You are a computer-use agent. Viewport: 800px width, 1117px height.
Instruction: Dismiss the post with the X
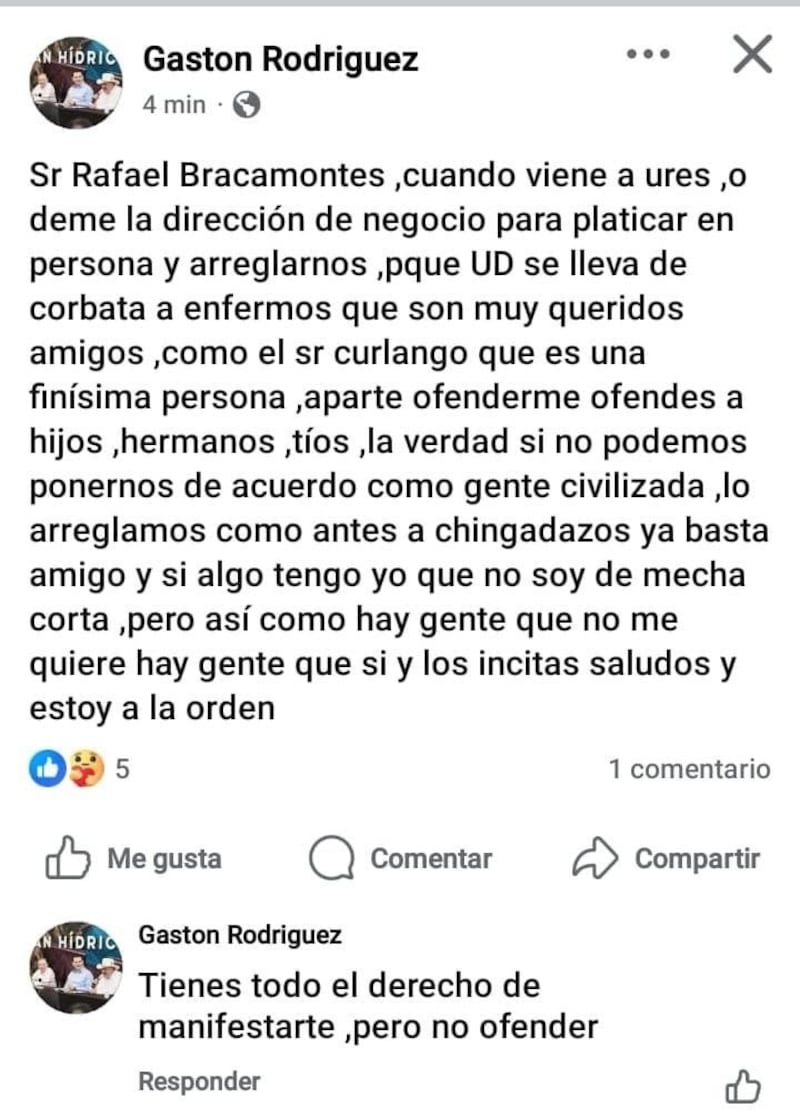point(752,54)
